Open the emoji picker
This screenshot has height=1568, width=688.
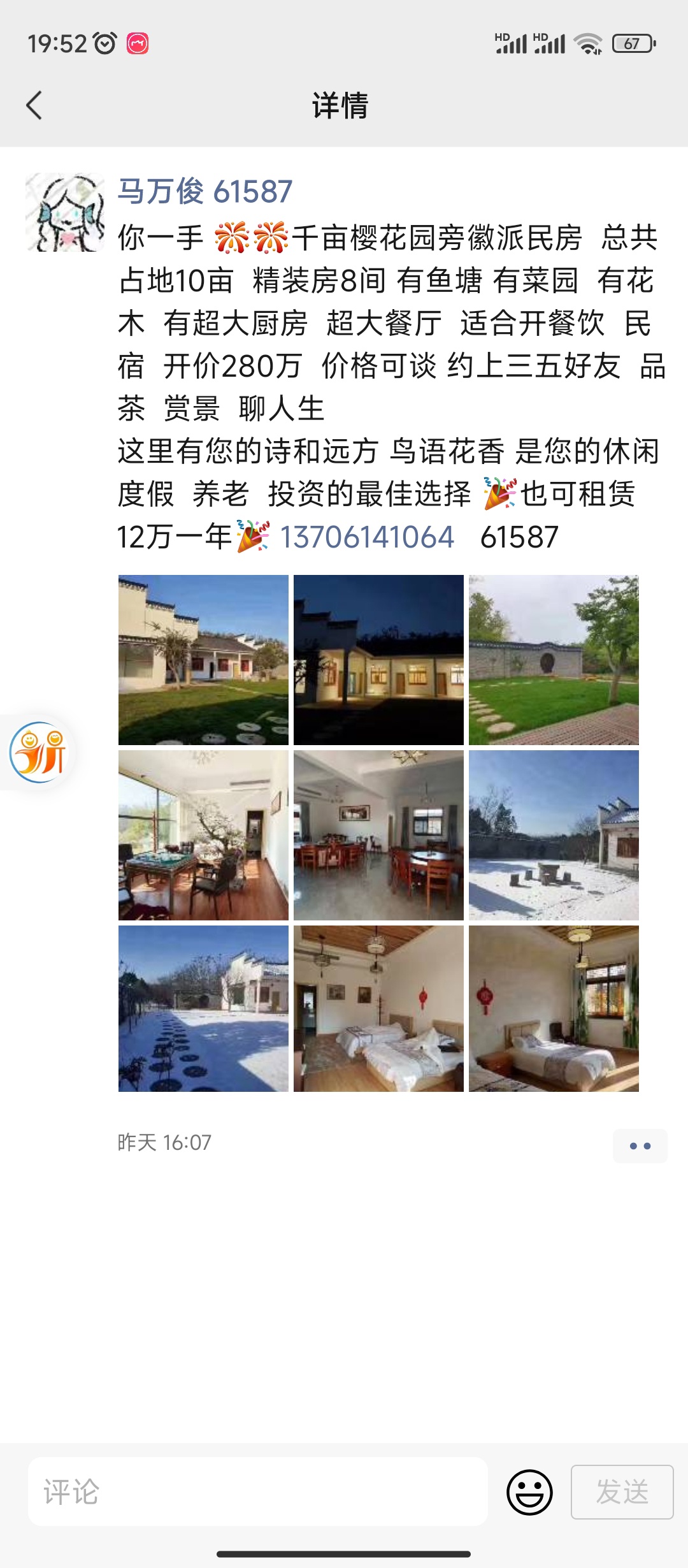pos(529,1492)
